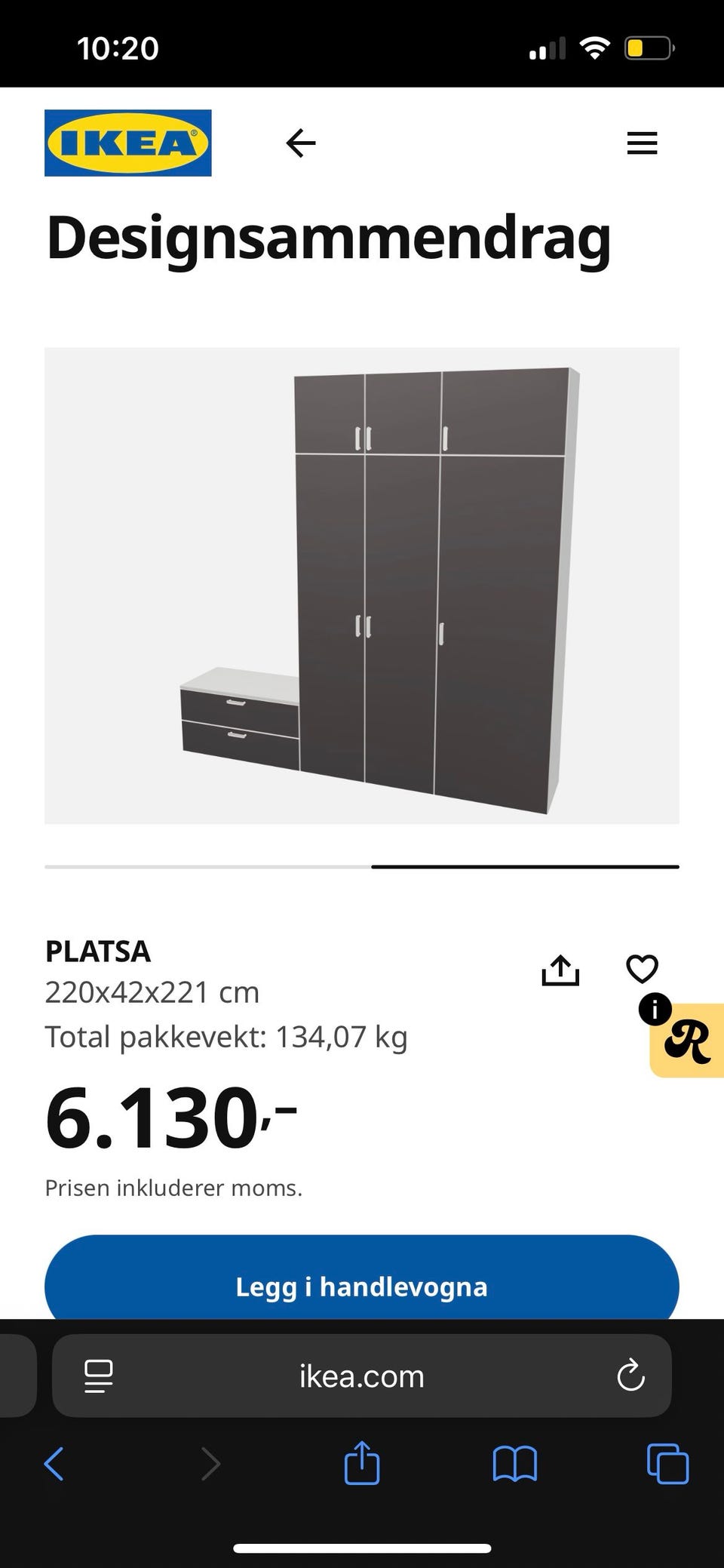Tap the ikea.com address field
The height and width of the screenshot is (1568, 724).
pos(362,1376)
